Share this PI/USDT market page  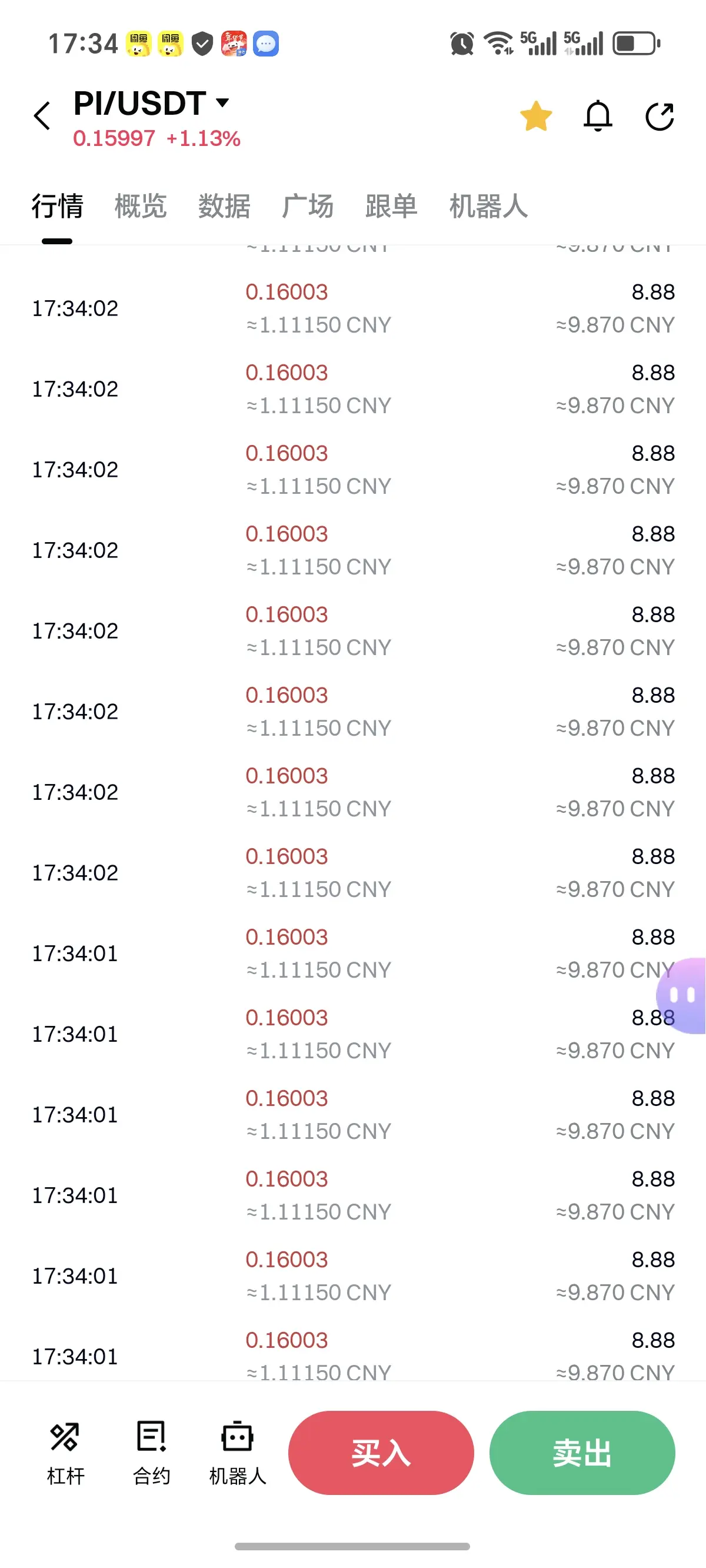tap(660, 117)
